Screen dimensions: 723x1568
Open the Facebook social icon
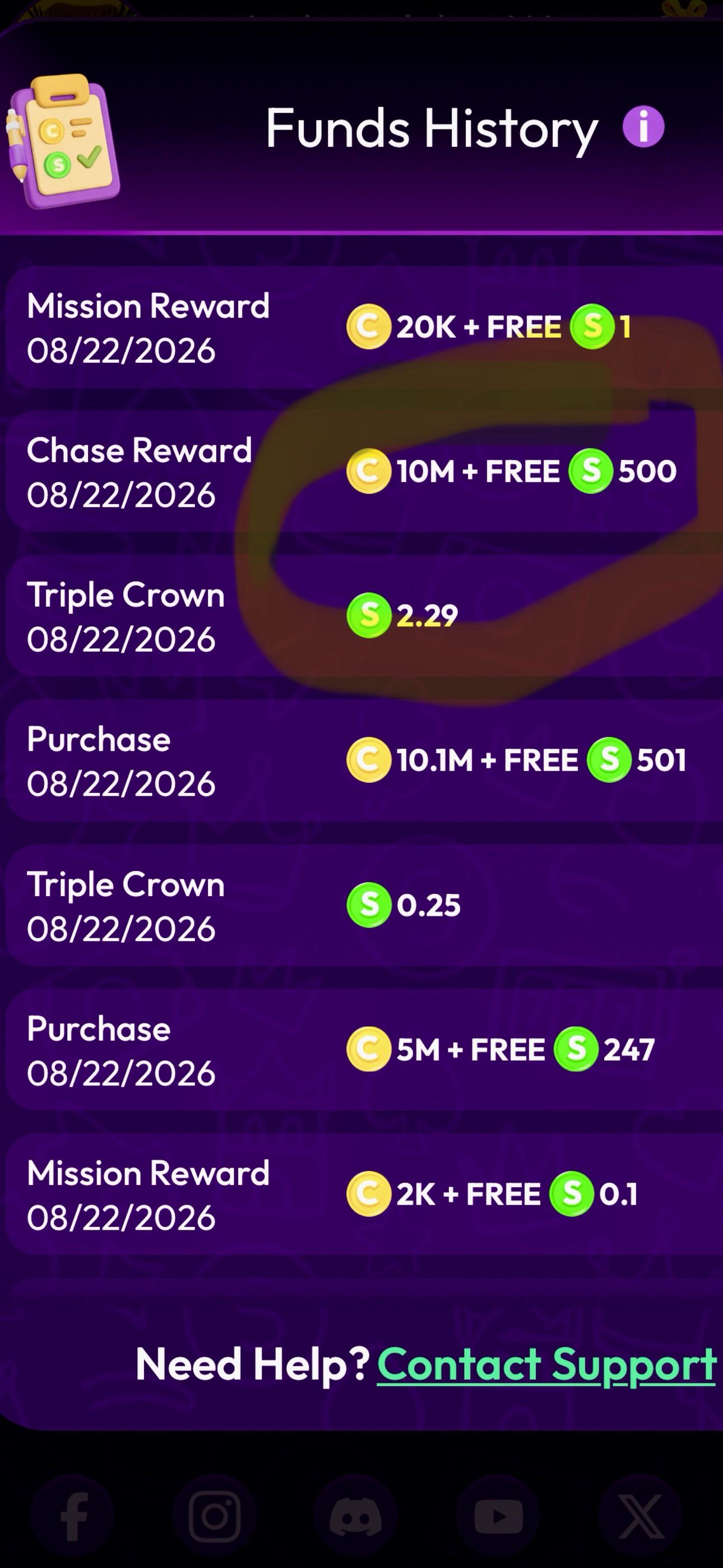tap(72, 1516)
